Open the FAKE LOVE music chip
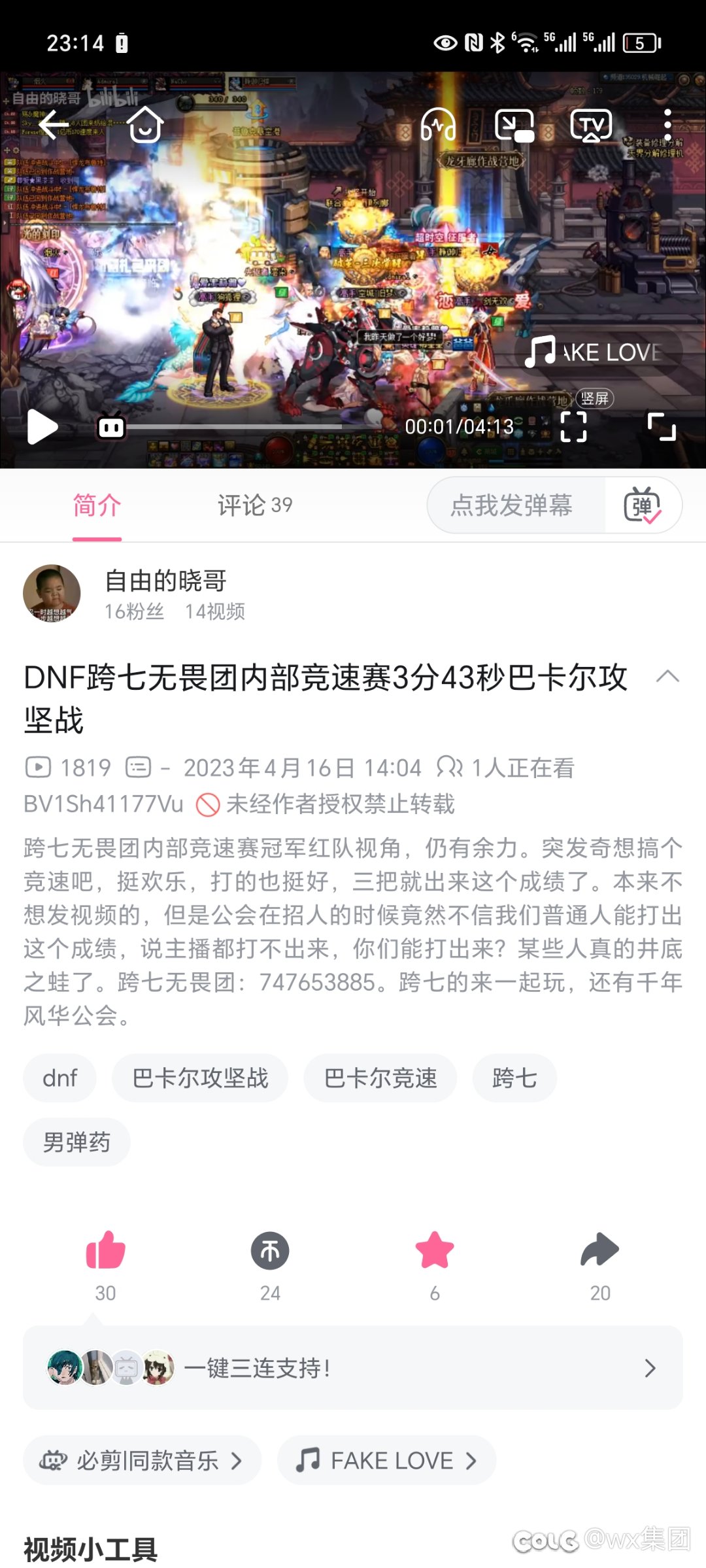The width and height of the screenshot is (706, 1568). tap(386, 1460)
